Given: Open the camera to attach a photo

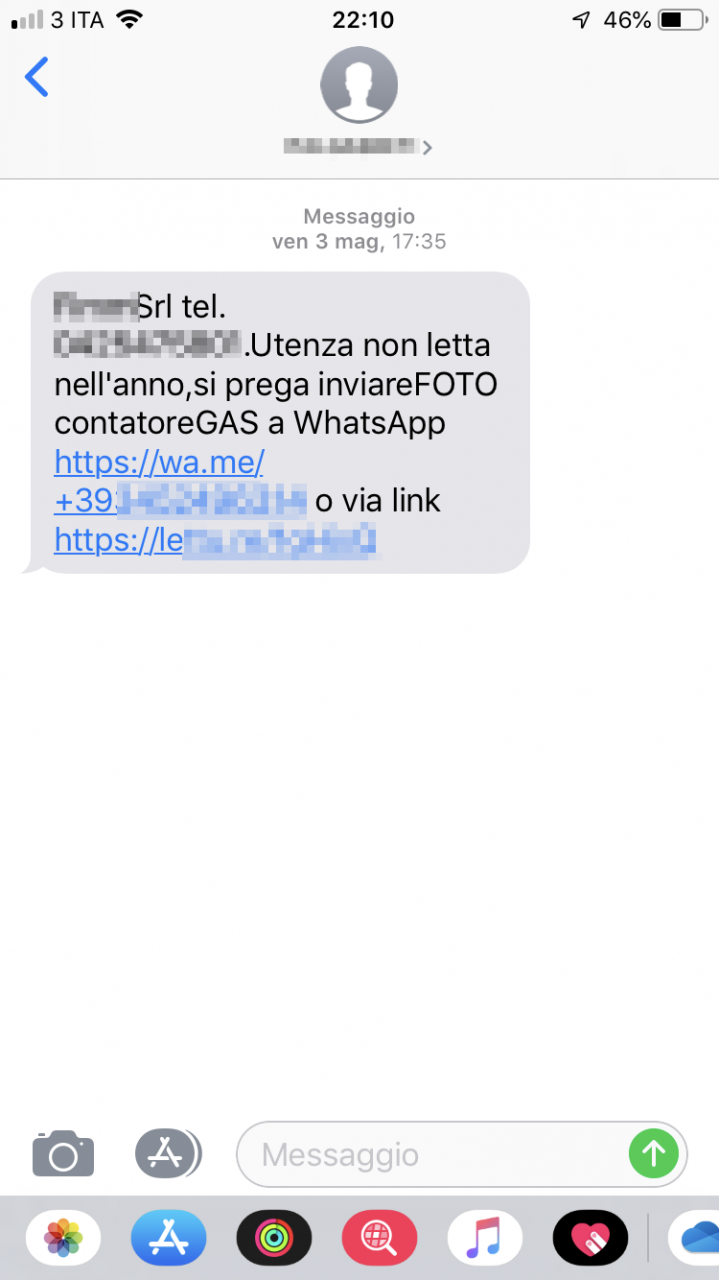Looking at the screenshot, I should click(63, 1155).
